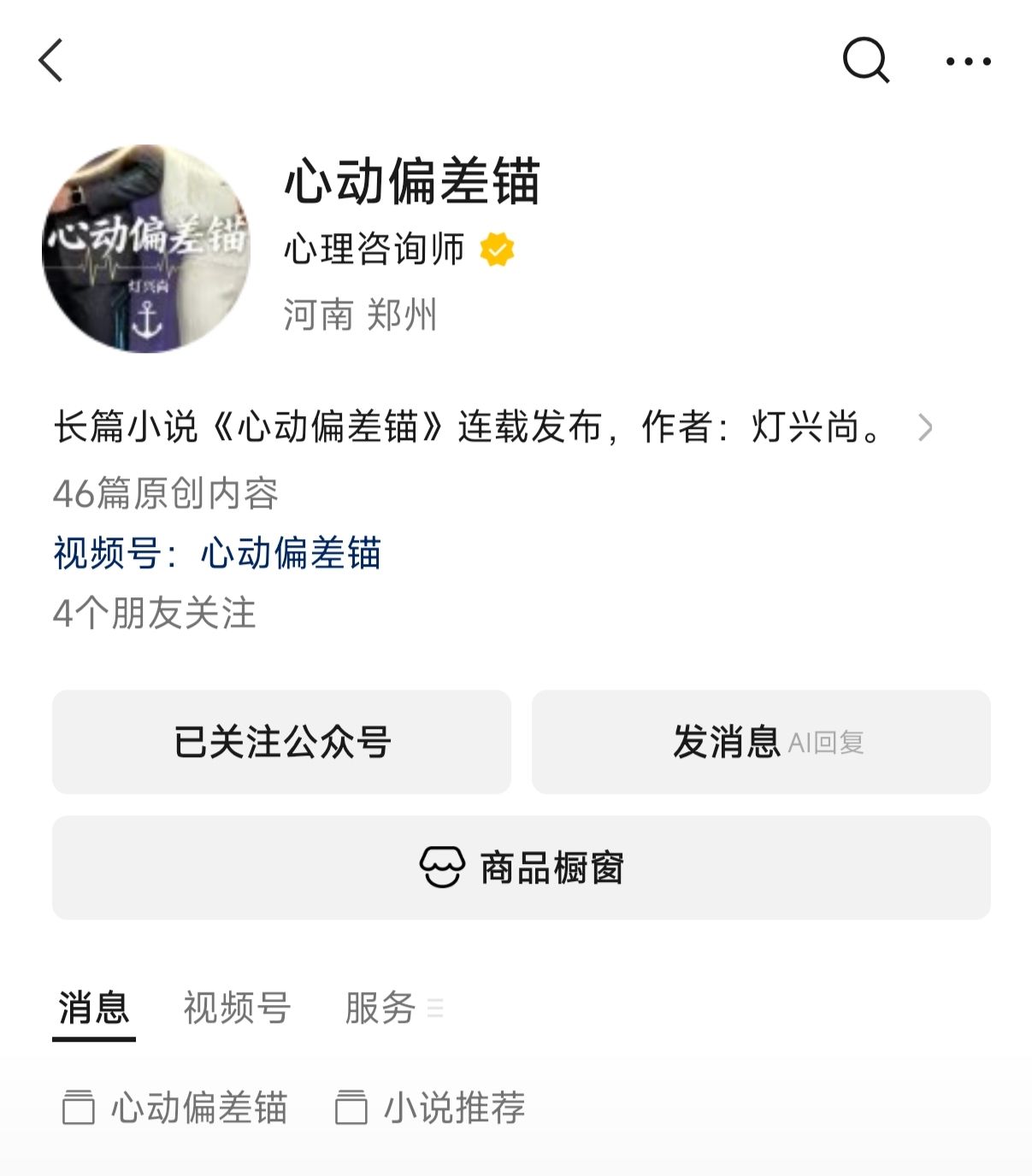Open the 服务 tab

click(380, 1008)
